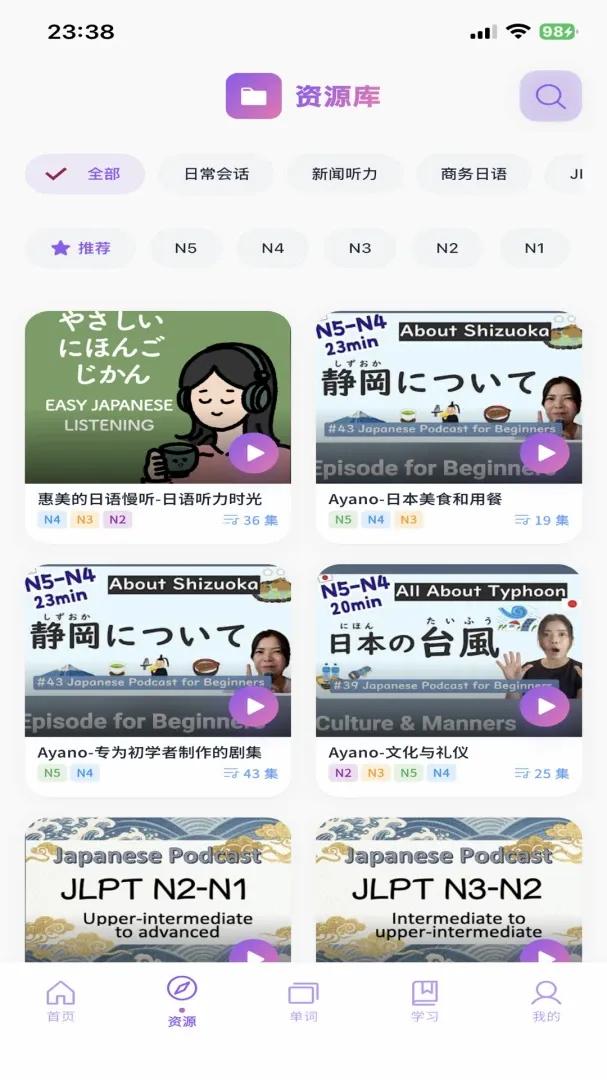607x1080 pixels.
Task: Play the Ayano-文化与礼仪 series
Action: pos(546,707)
